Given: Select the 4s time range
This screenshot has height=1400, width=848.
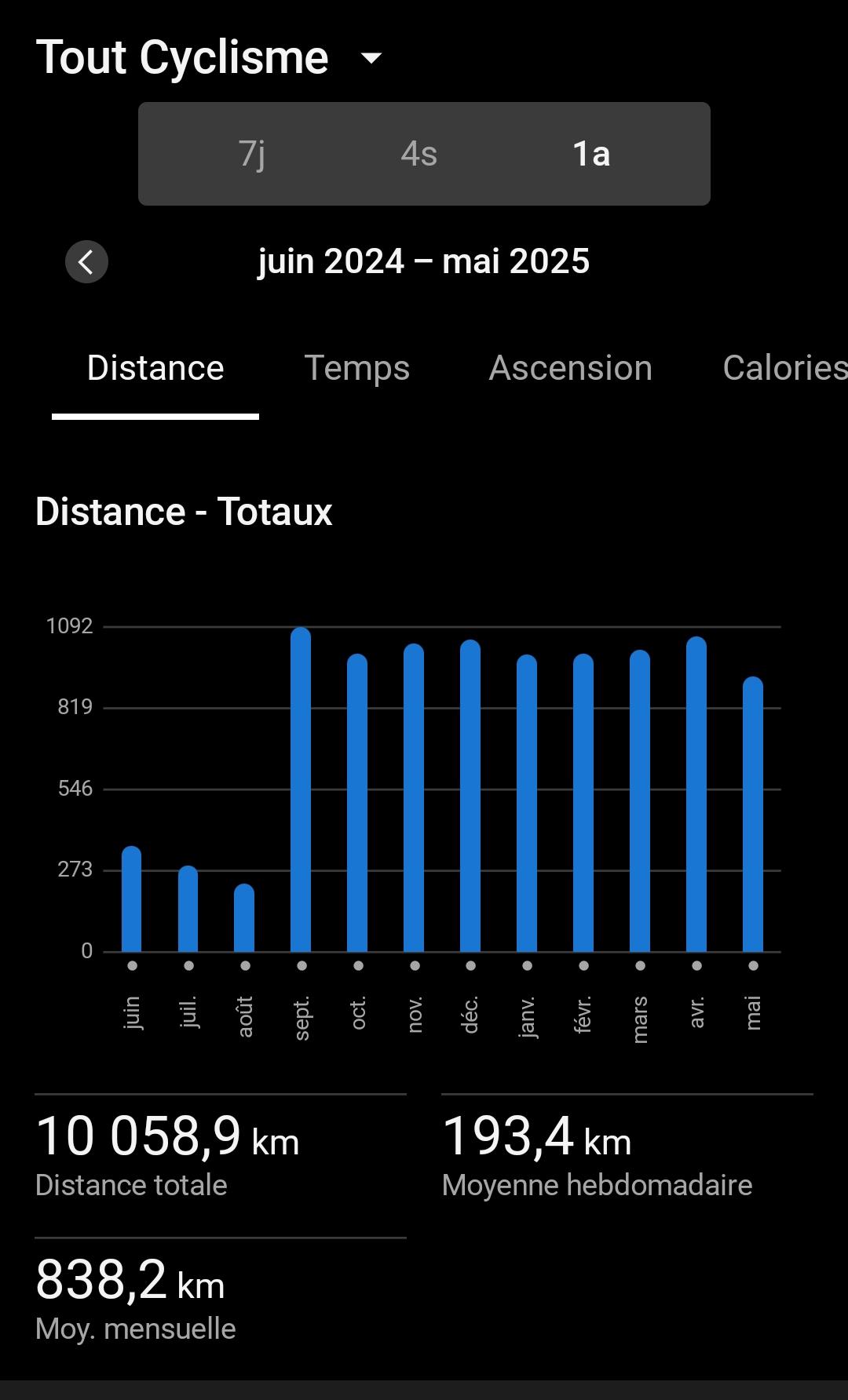Looking at the screenshot, I should tap(419, 154).
